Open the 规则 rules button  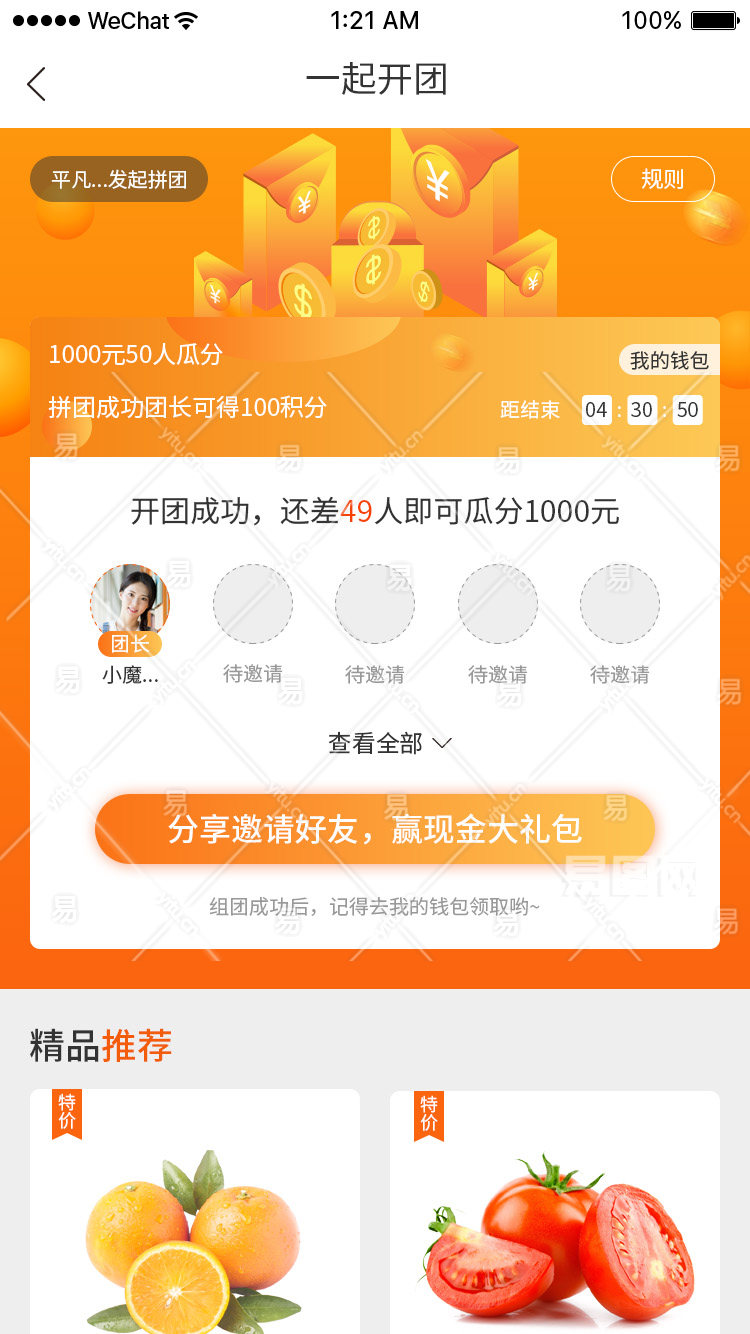662,180
